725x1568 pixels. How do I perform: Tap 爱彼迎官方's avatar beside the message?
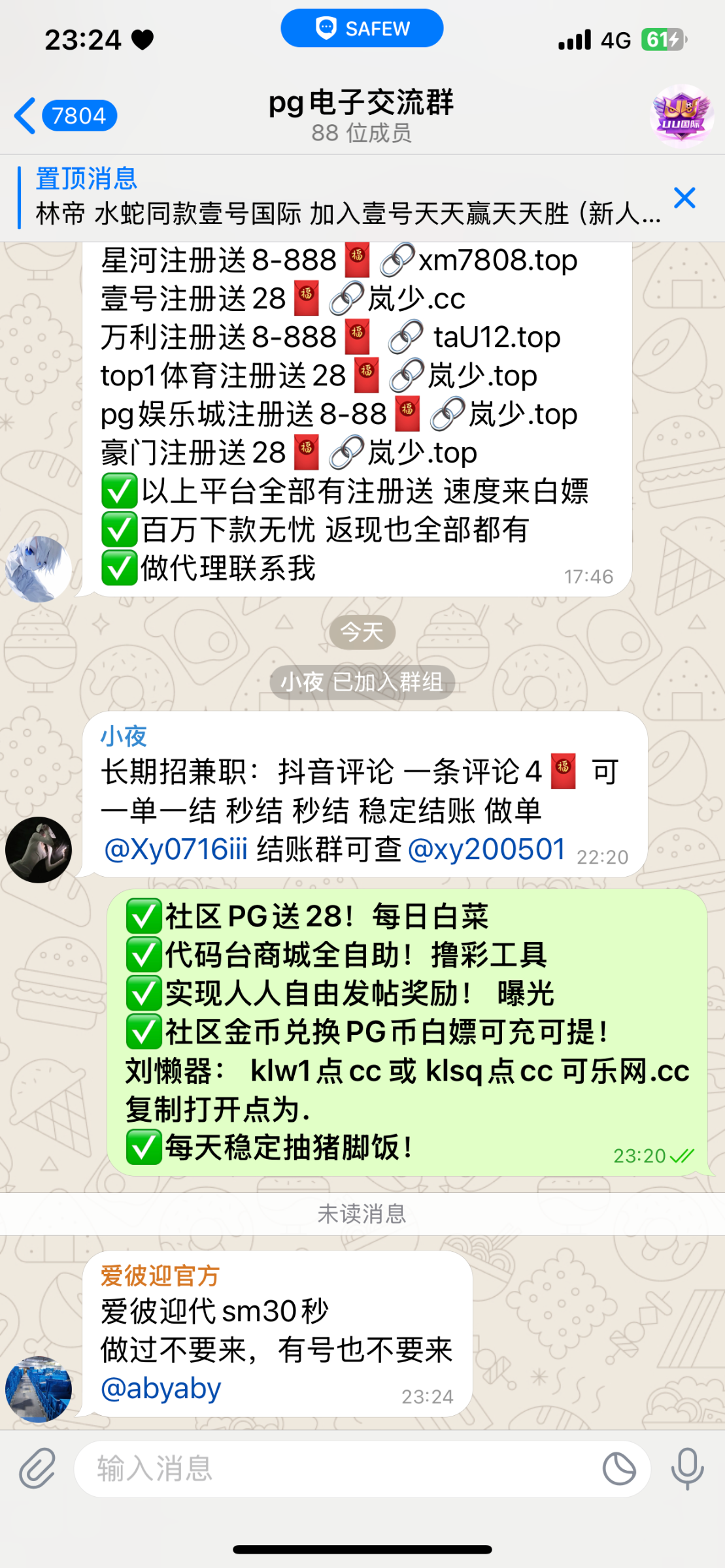point(39,1390)
